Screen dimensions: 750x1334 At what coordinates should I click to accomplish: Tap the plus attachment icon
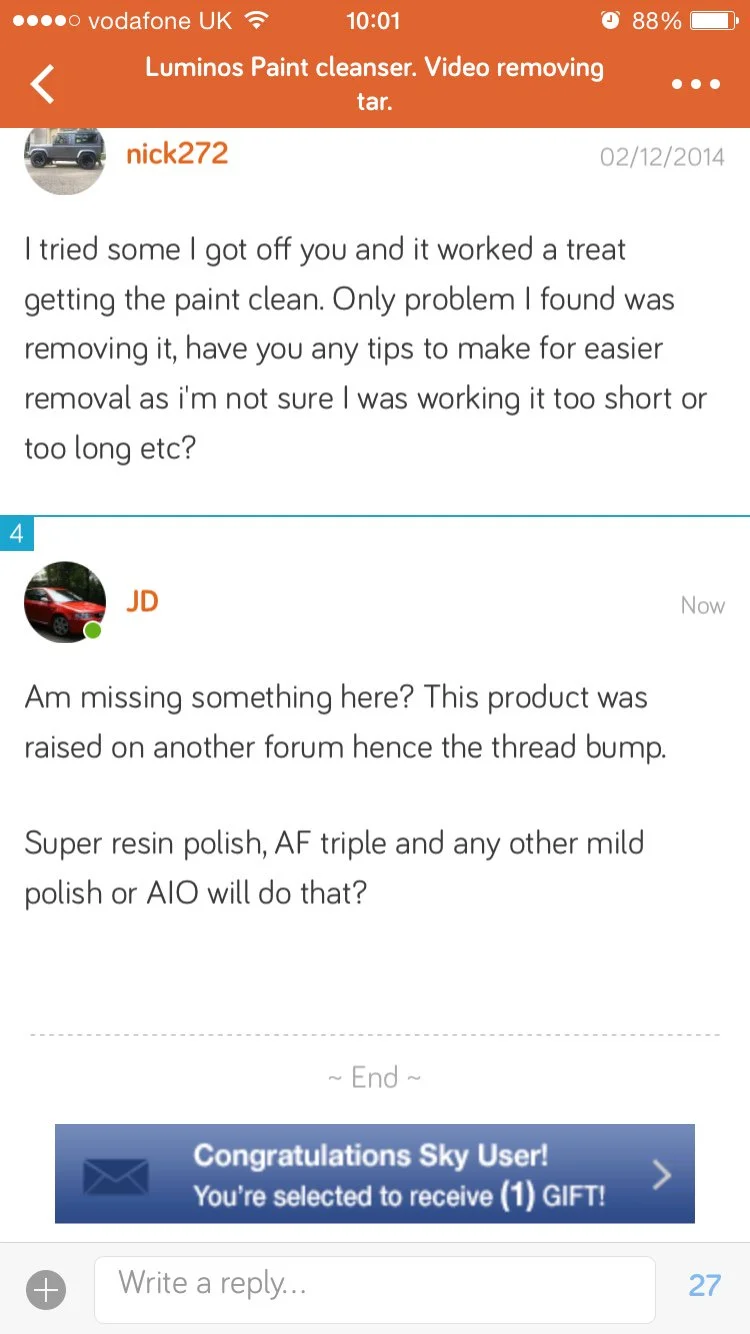click(46, 1289)
